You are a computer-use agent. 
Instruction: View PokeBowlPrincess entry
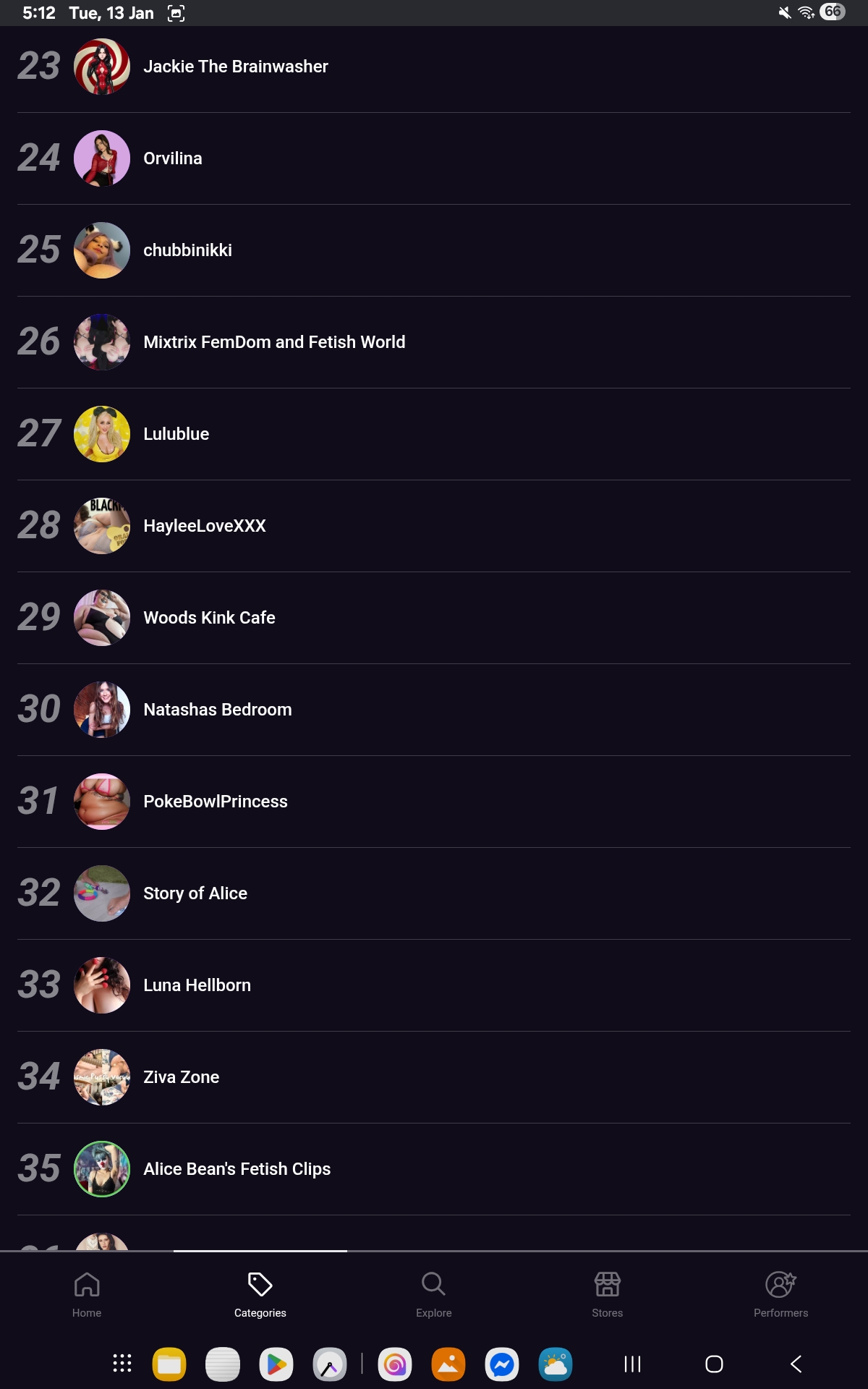click(216, 802)
